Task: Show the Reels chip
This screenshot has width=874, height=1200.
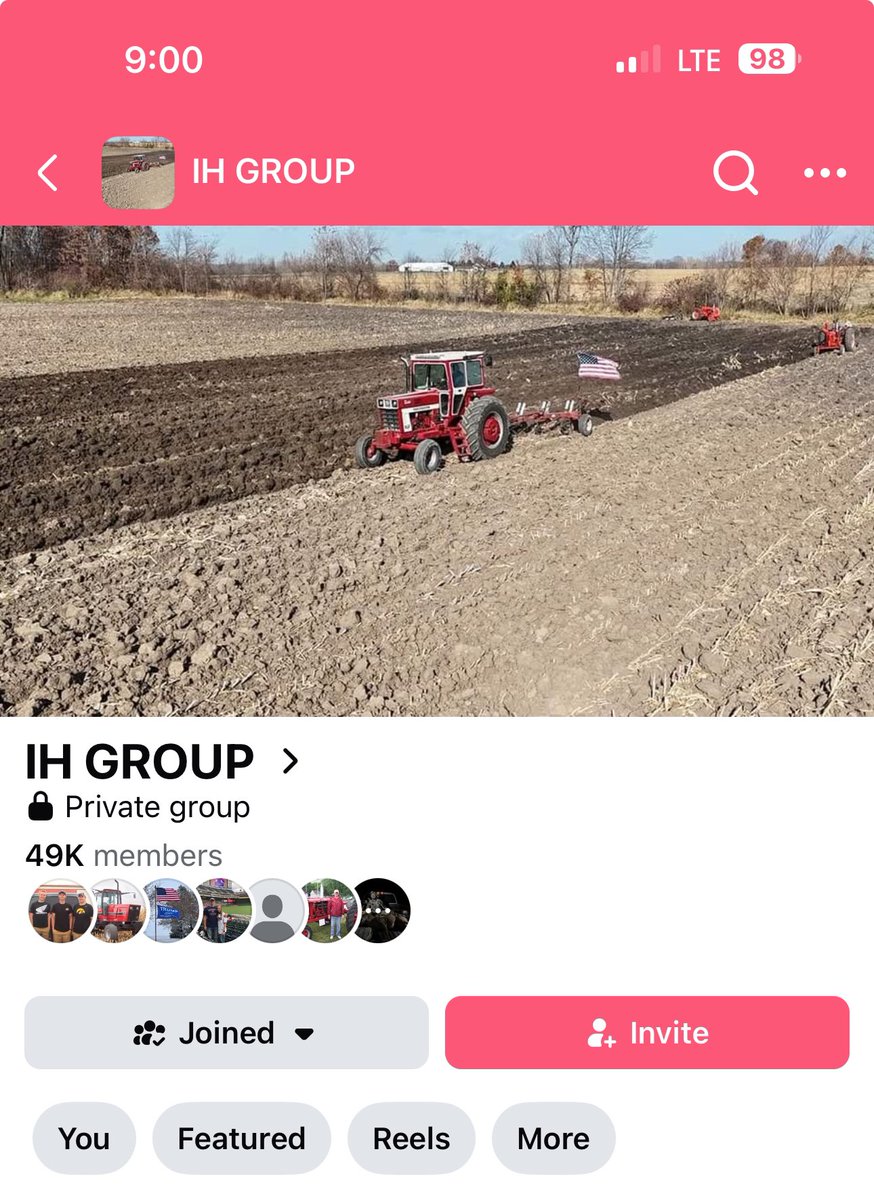Action: point(411,1138)
